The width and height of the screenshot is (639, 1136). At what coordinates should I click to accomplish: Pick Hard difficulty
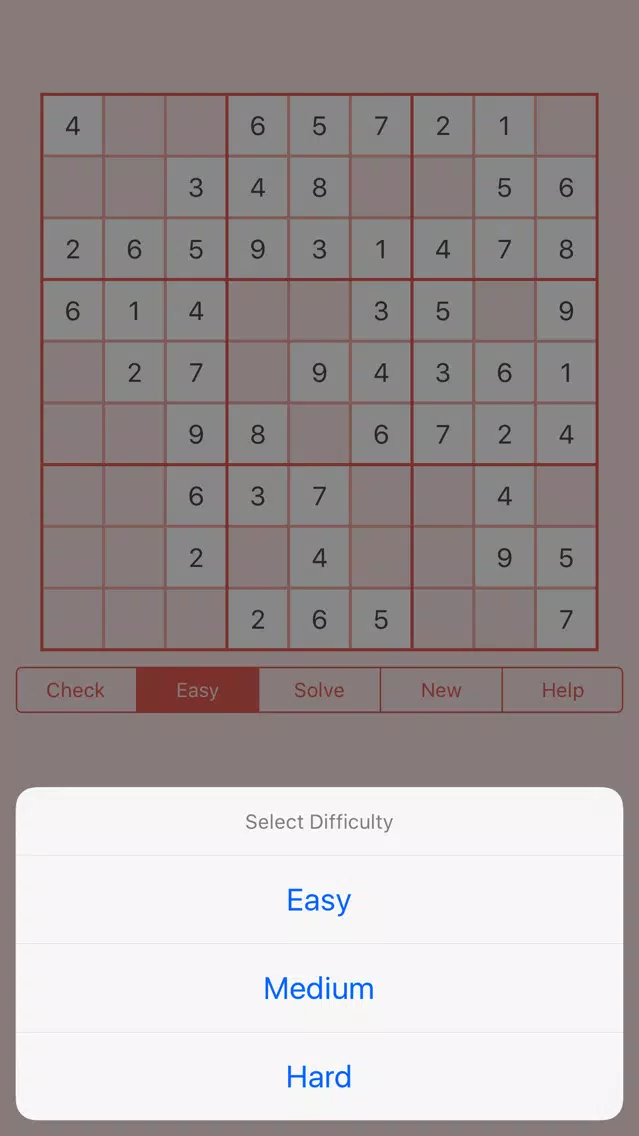(x=319, y=1076)
